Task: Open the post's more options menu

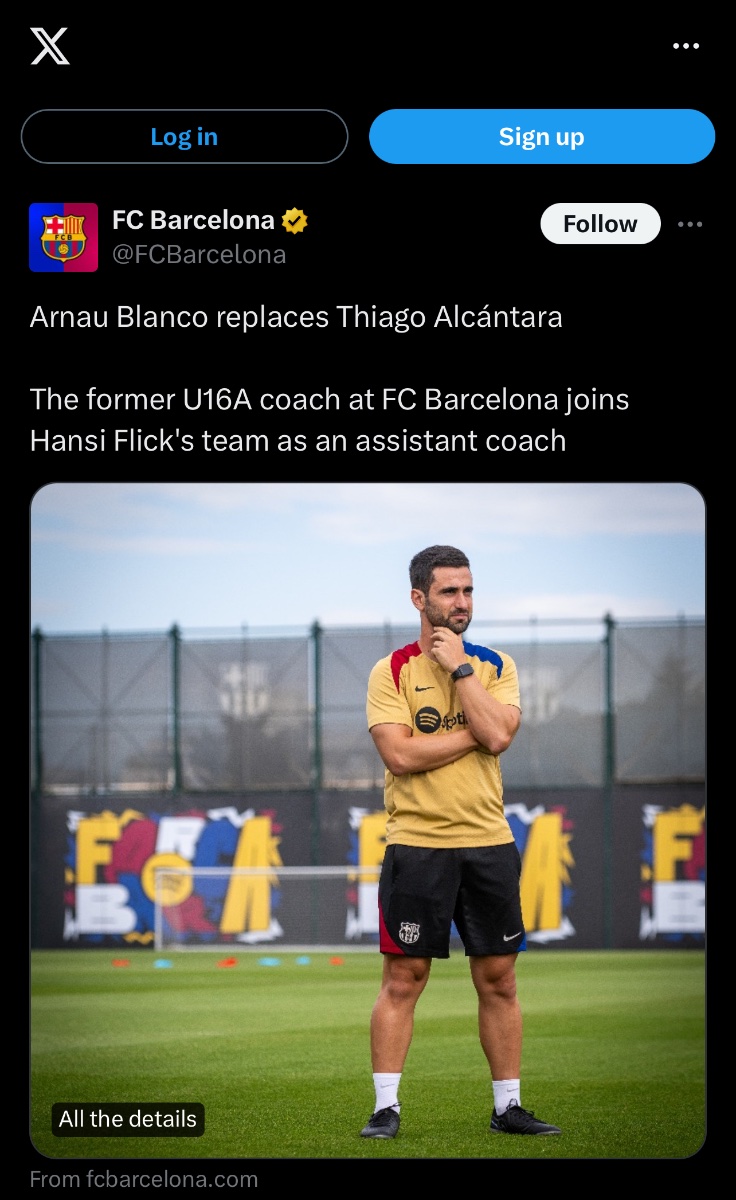Action: [690, 224]
